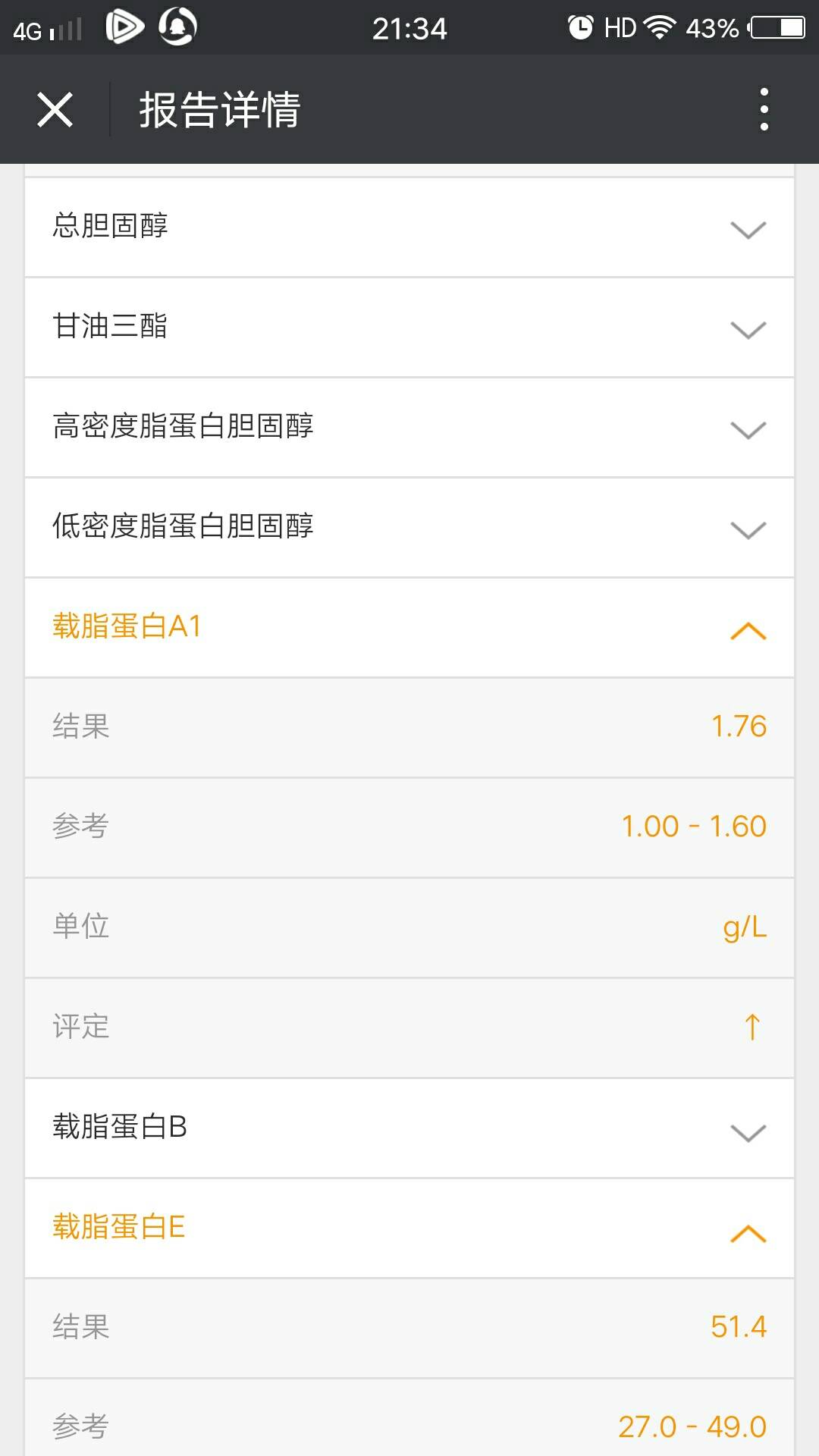Open the three-dot overflow menu

click(764, 110)
